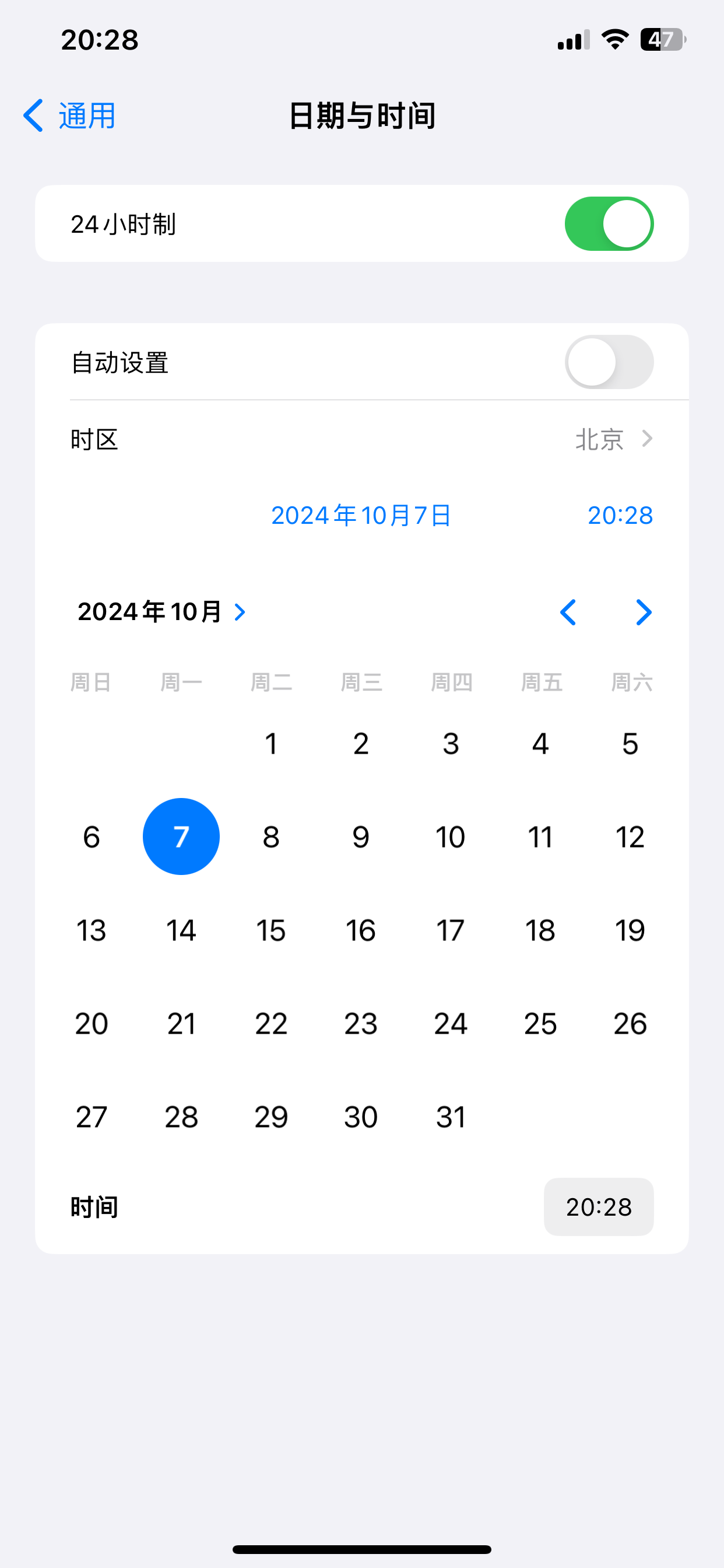This screenshot has width=724, height=1568.
Task: Open the 时间 picker showing 20:28
Action: [x=599, y=1207]
